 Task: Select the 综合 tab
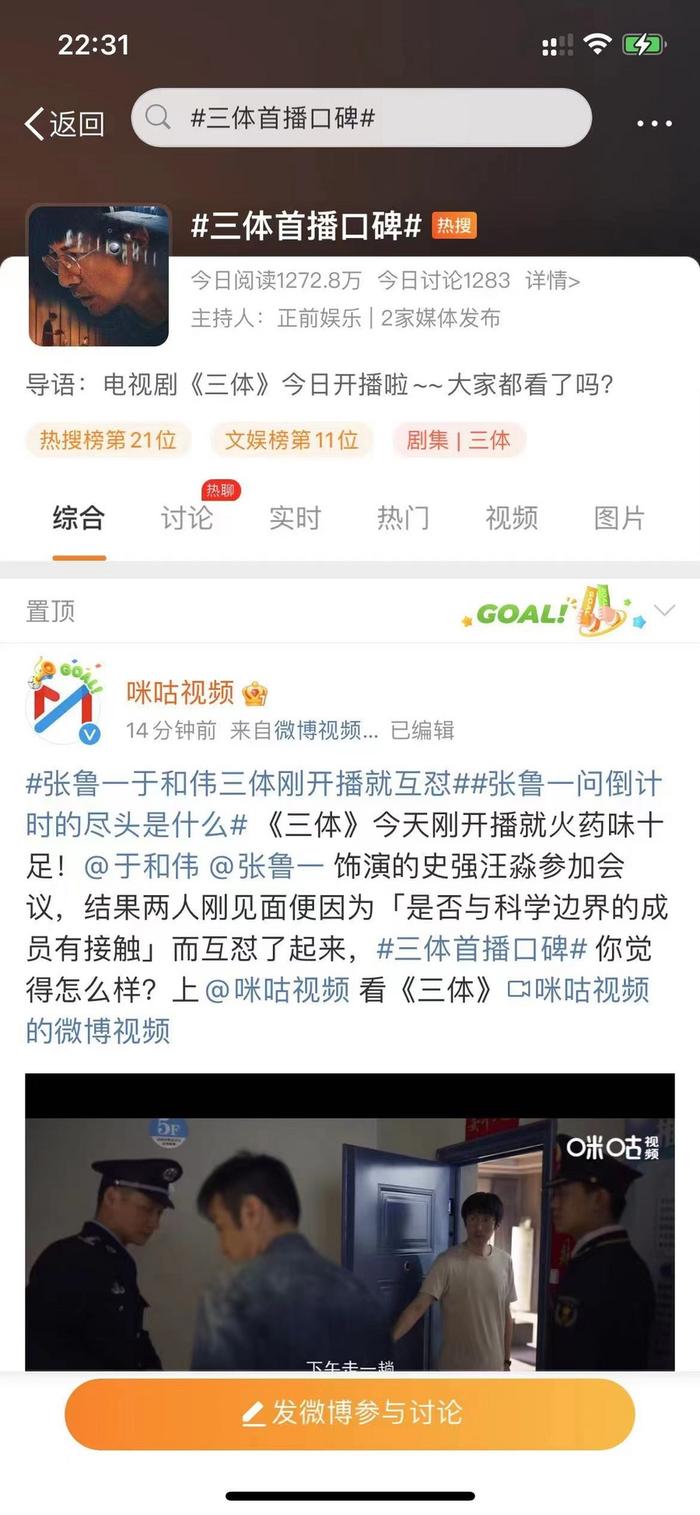click(79, 517)
